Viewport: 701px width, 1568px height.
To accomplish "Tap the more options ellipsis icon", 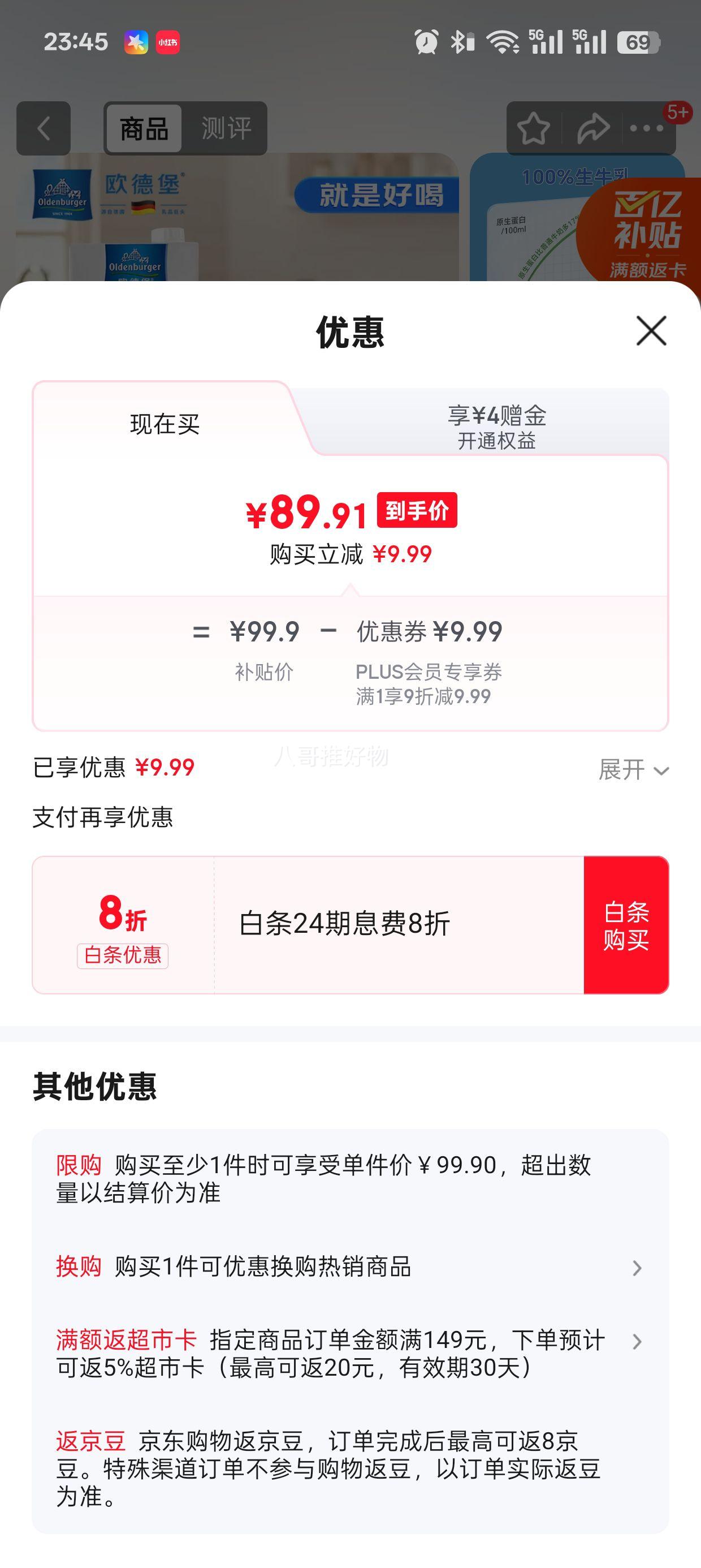I will tap(647, 128).
